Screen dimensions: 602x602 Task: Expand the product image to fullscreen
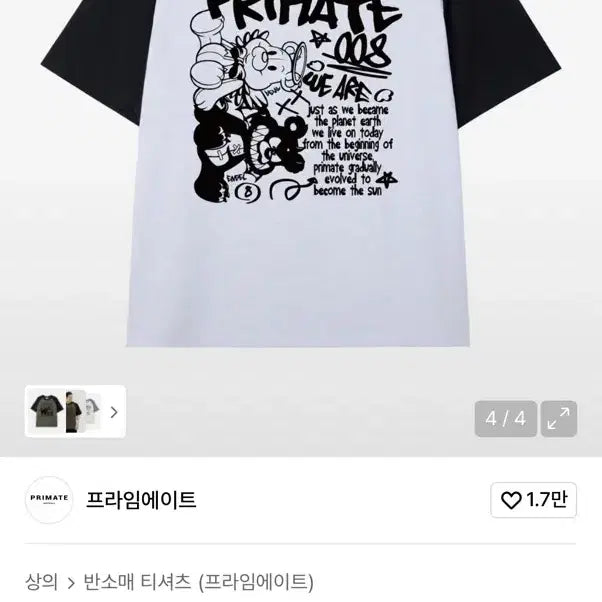click(559, 418)
